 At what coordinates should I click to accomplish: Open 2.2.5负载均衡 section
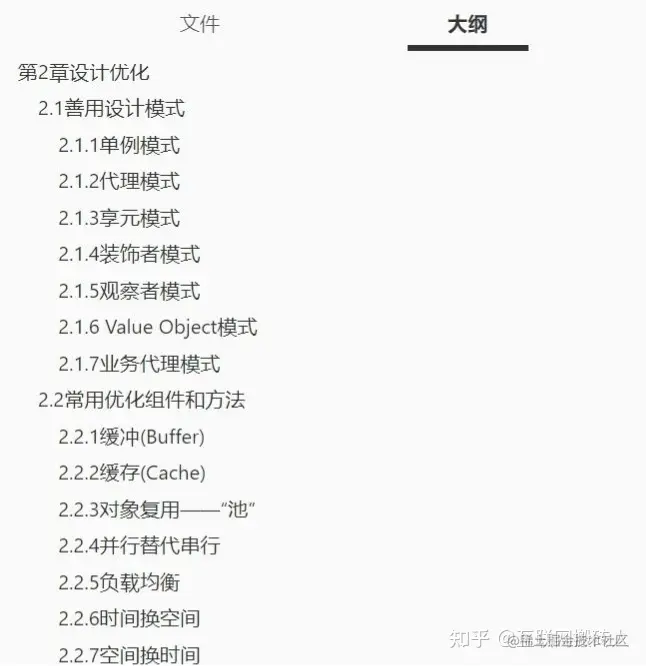(x=119, y=582)
